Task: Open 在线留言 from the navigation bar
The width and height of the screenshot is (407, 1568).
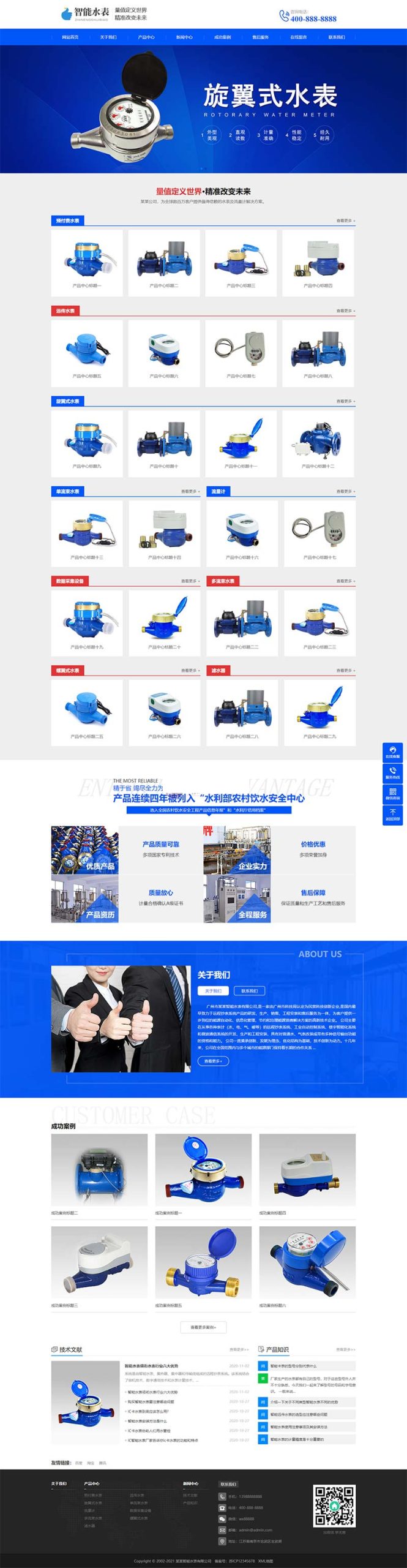Action: (x=298, y=37)
